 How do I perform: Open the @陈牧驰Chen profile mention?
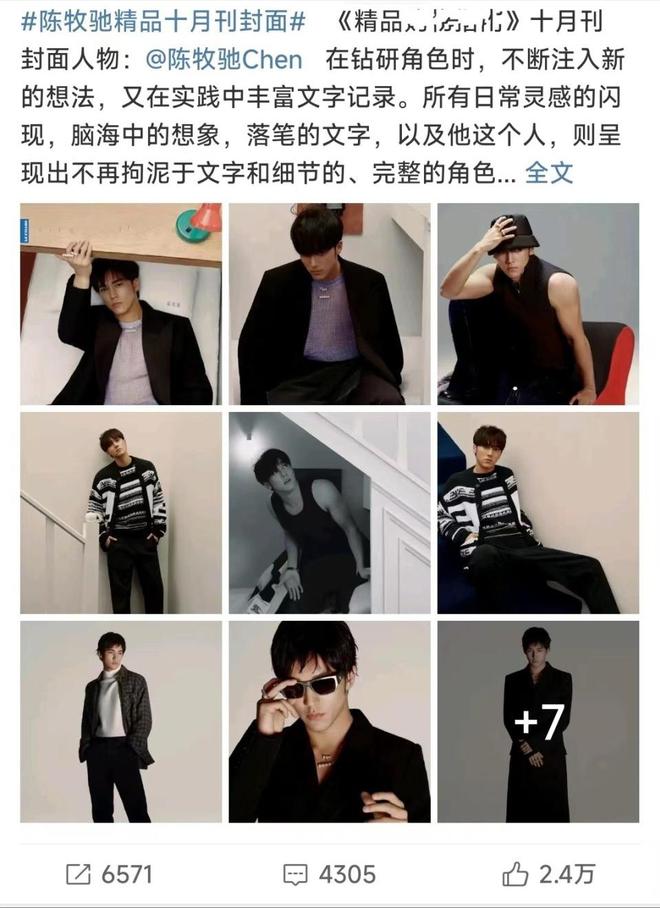224,59
